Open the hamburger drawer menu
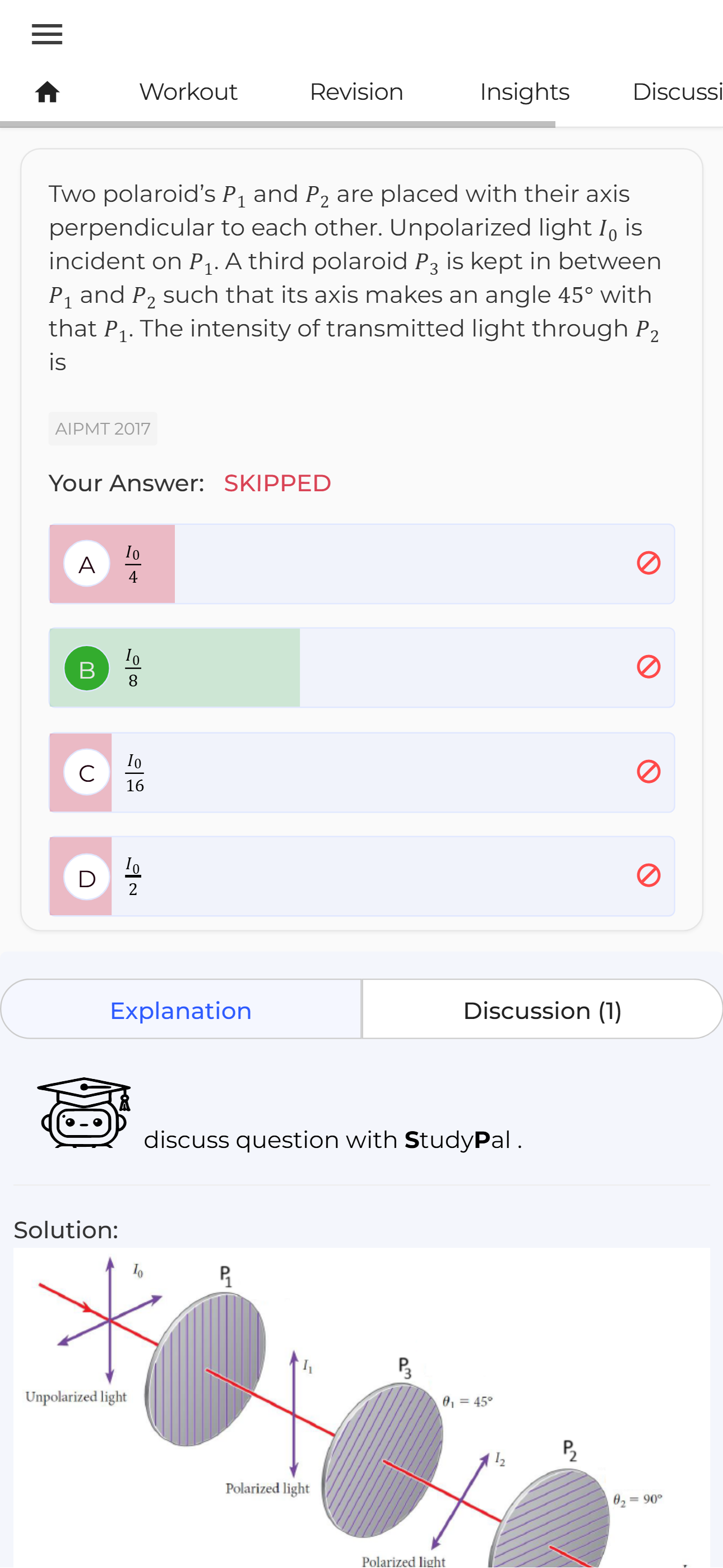723x1568 pixels. (47, 34)
